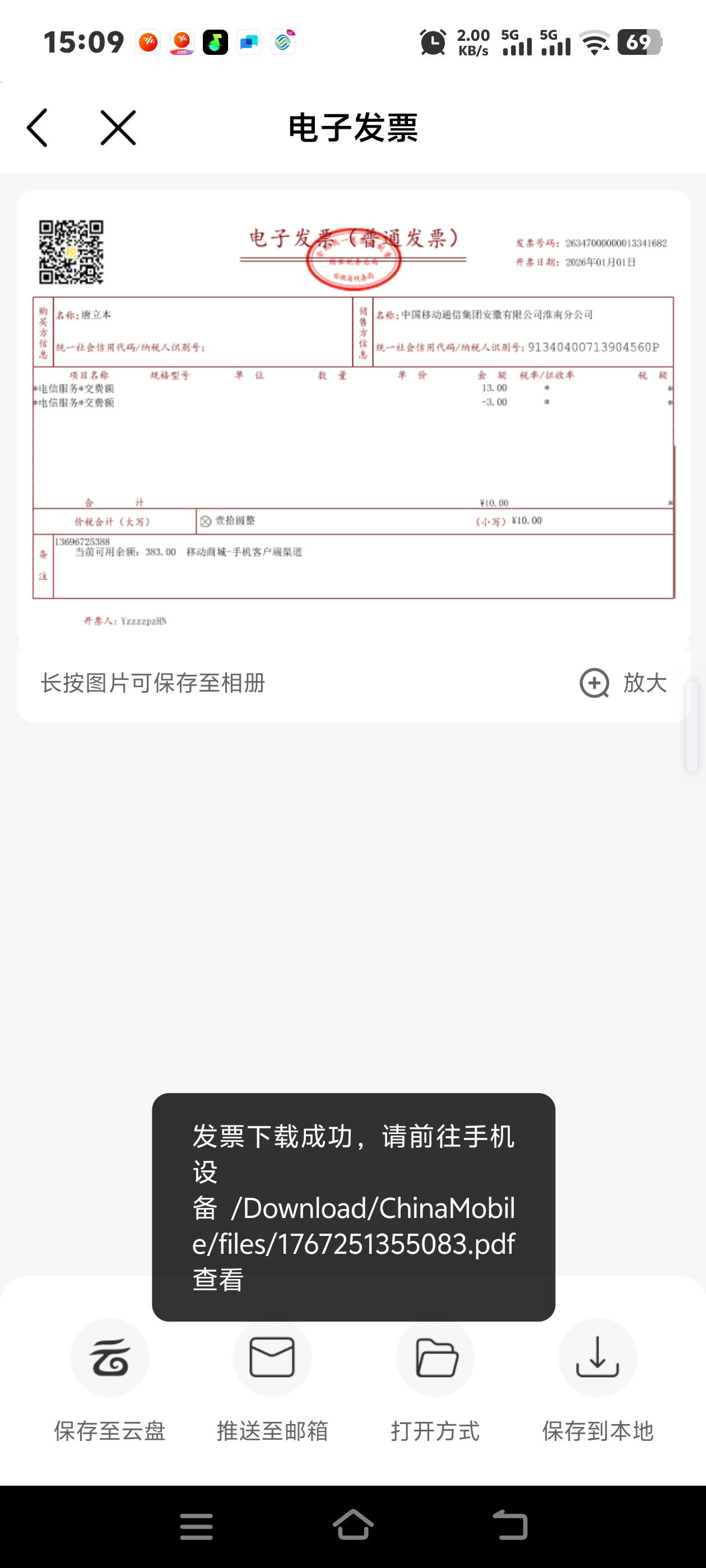Image resolution: width=706 pixels, height=1568 pixels.
Task: Close the e-invoice page with X
Action: point(118,128)
